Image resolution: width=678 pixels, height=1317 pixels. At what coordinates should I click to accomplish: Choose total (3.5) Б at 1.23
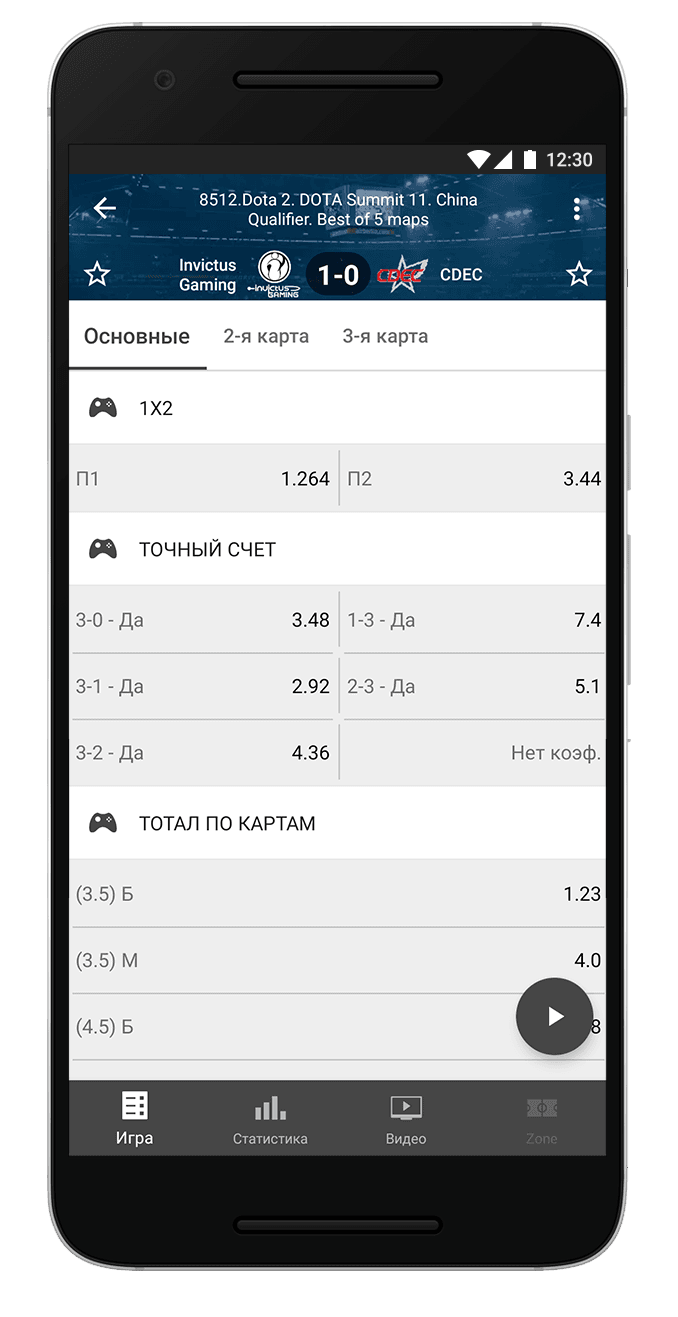337,894
